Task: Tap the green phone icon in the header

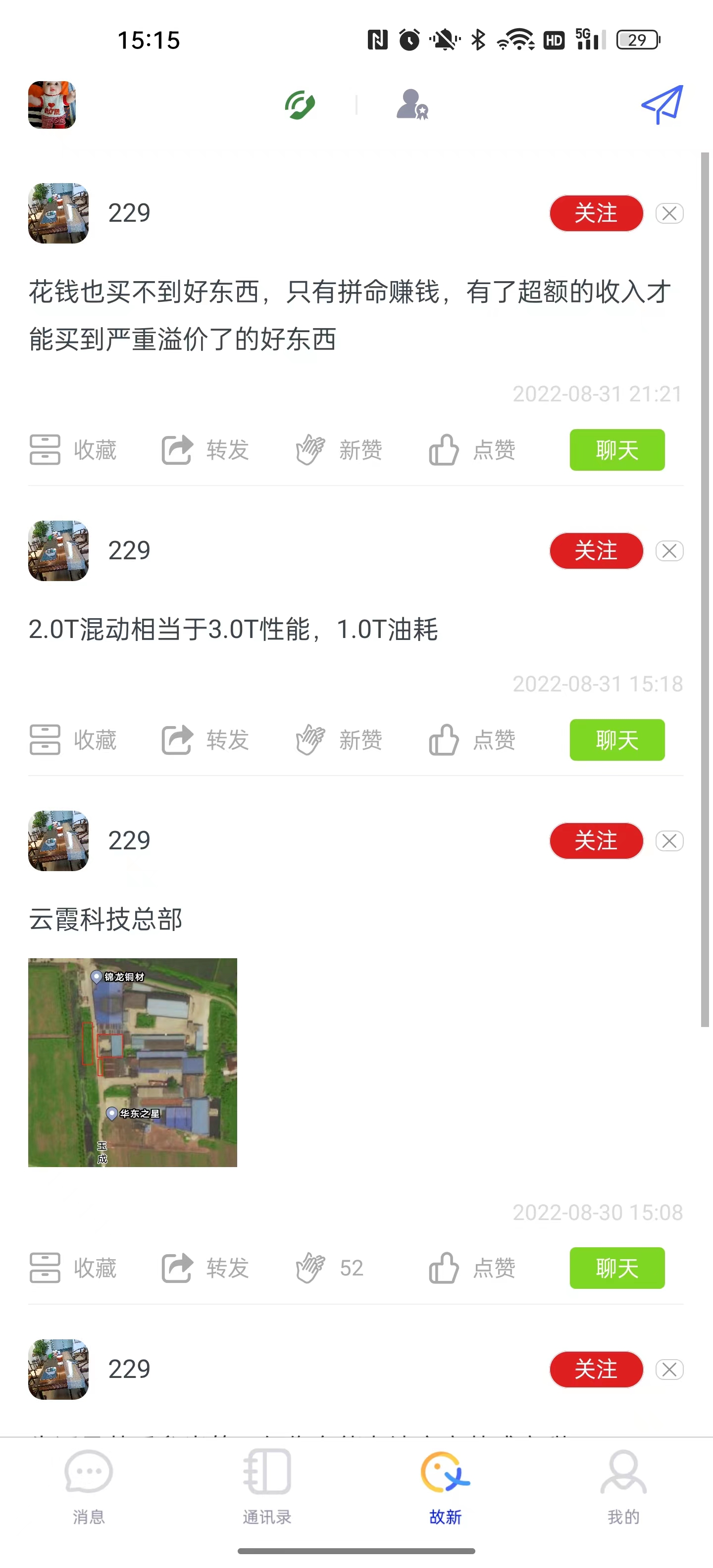Action: point(300,105)
